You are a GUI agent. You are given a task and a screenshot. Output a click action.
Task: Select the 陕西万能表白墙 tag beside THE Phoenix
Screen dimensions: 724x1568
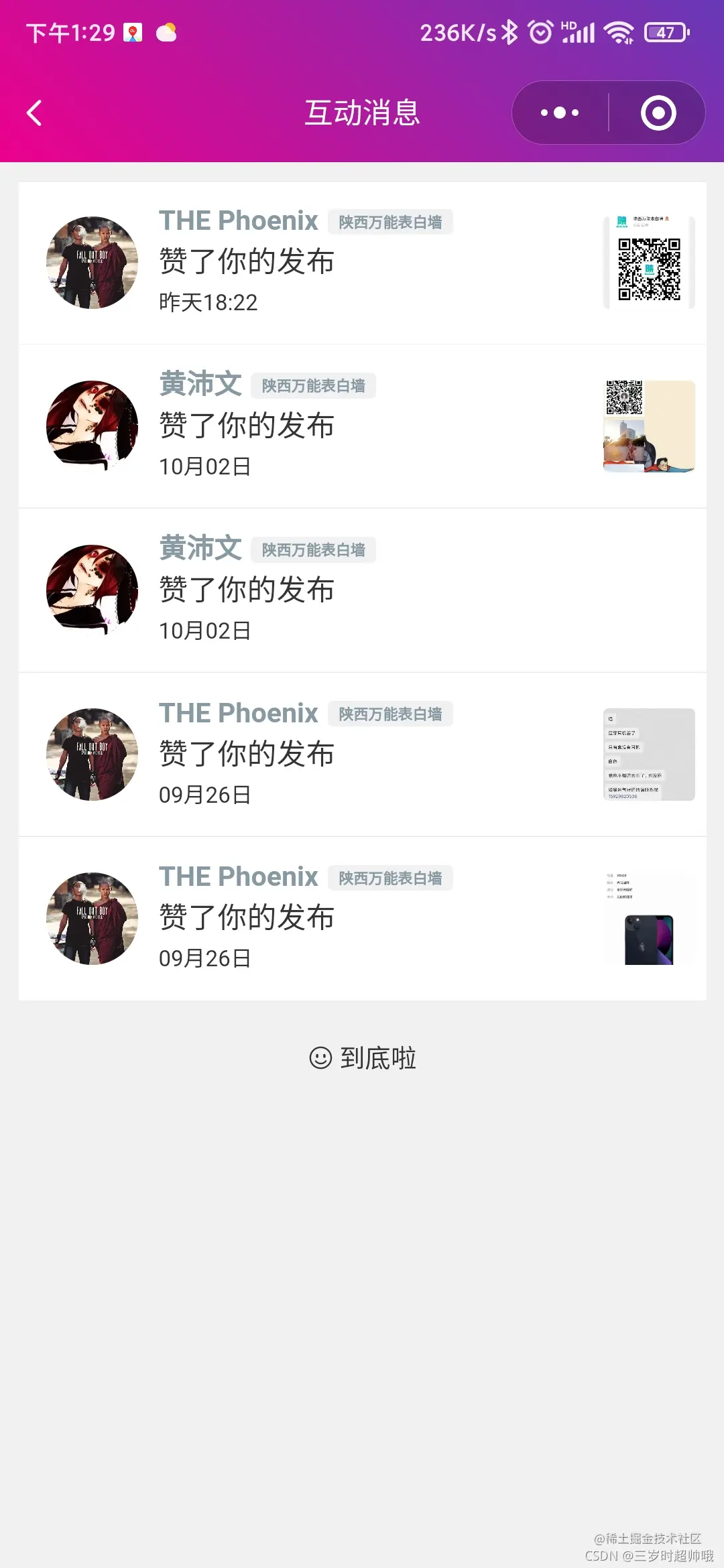[391, 221]
